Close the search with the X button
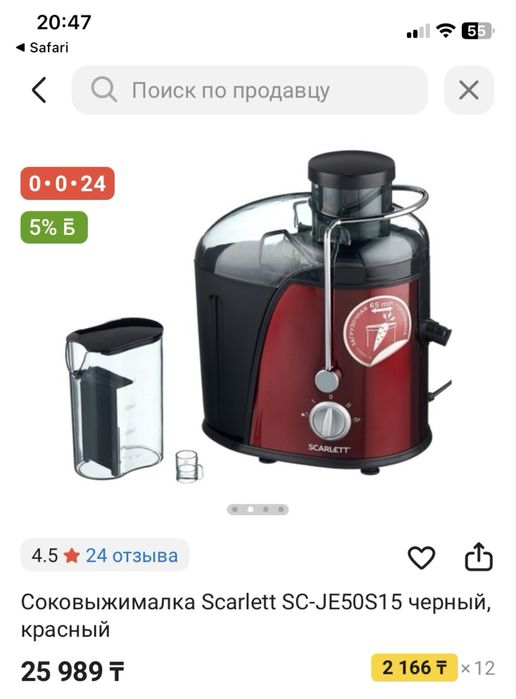Image resolution: width=516 pixels, height=699 pixels. click(469, 90)
